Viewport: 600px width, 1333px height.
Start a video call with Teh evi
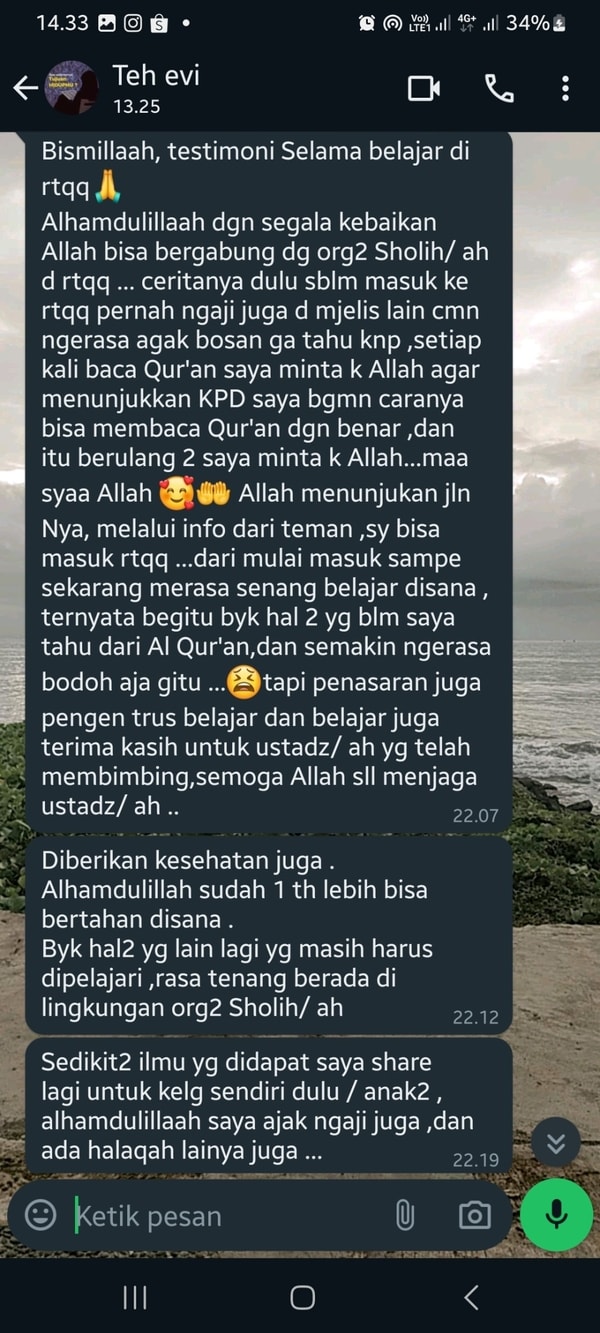point(424,88)
